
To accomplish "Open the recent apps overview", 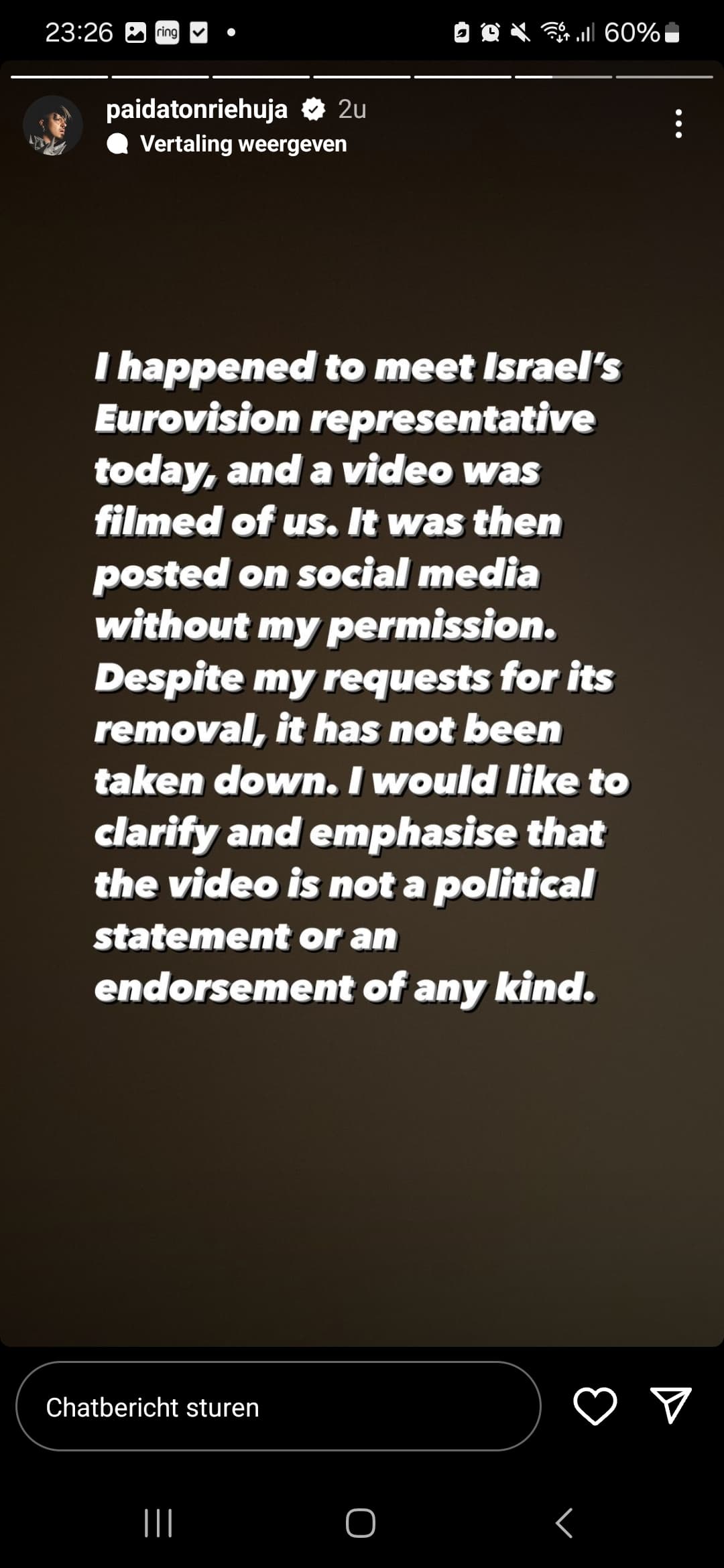I will tap(159, 1523).
